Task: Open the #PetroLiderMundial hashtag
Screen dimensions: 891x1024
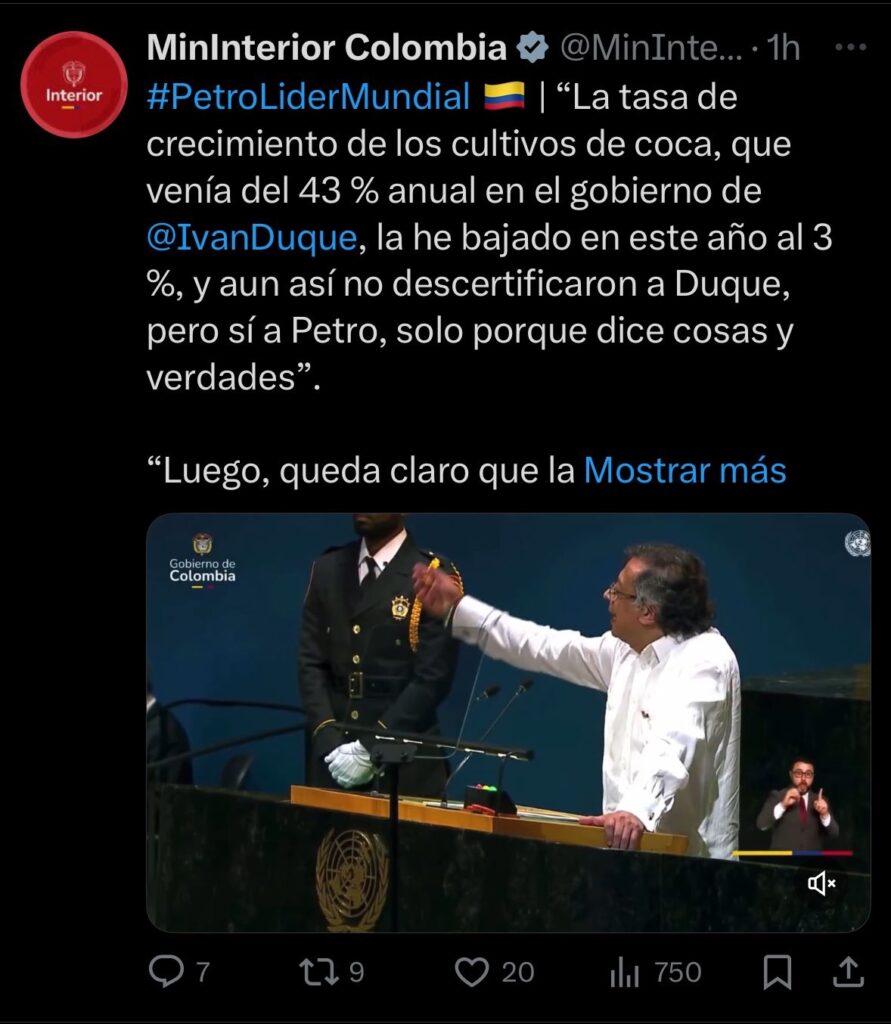Action: [308, 97]
